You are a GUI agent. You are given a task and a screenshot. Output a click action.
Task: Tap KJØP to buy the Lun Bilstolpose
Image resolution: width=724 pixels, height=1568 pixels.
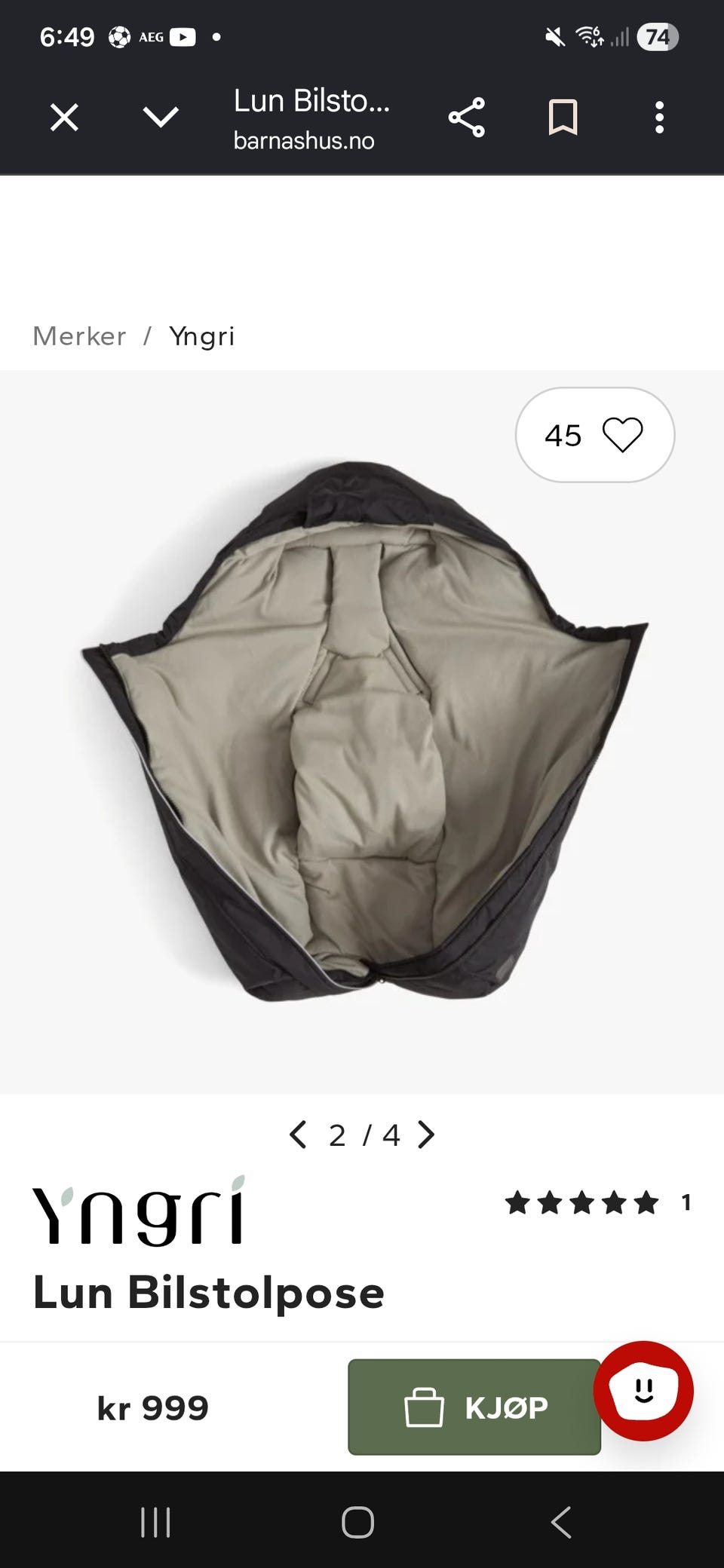click(x=474, y=1407)
